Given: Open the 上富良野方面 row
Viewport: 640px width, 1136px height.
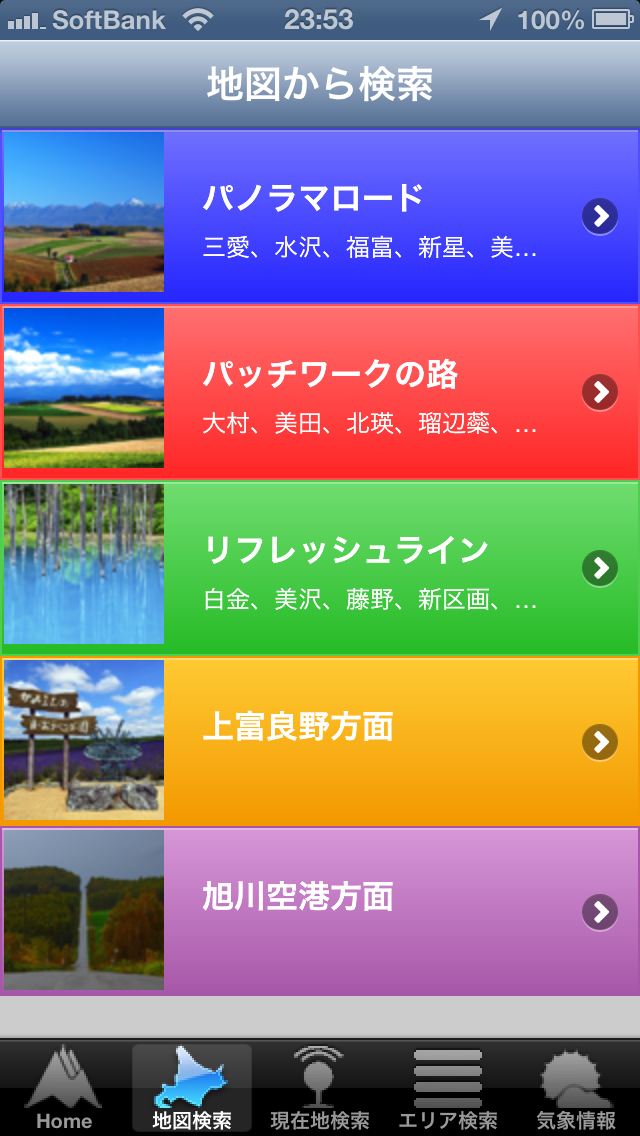Looking at the screenshot, I should pyautogui.click(x=320, y=741).
